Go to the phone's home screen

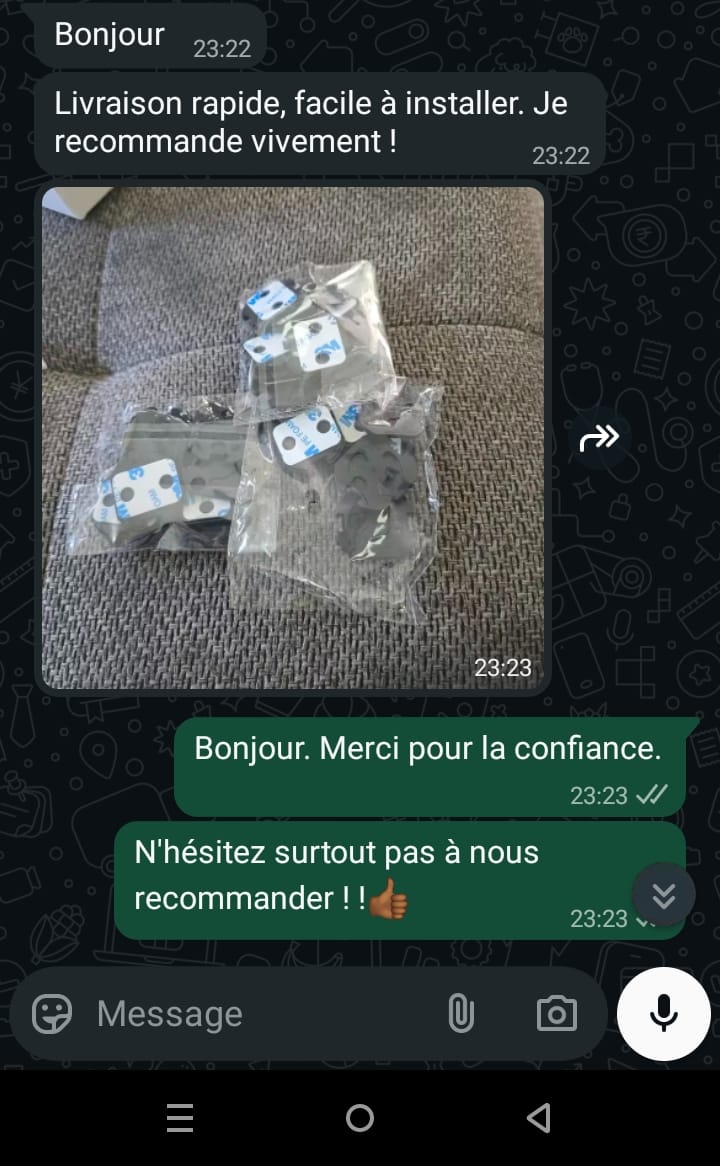click(360, 1118)
